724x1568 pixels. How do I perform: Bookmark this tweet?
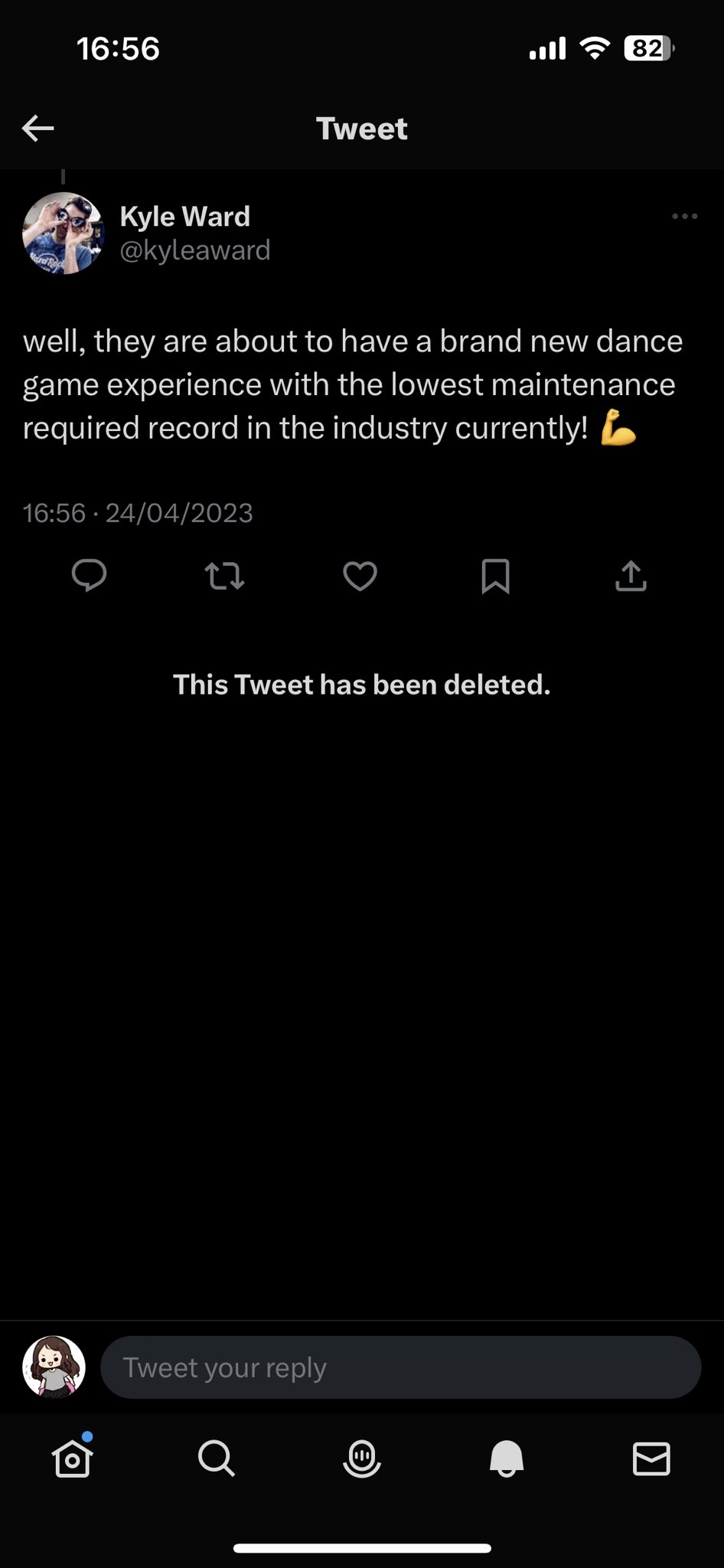coord(495,576)
